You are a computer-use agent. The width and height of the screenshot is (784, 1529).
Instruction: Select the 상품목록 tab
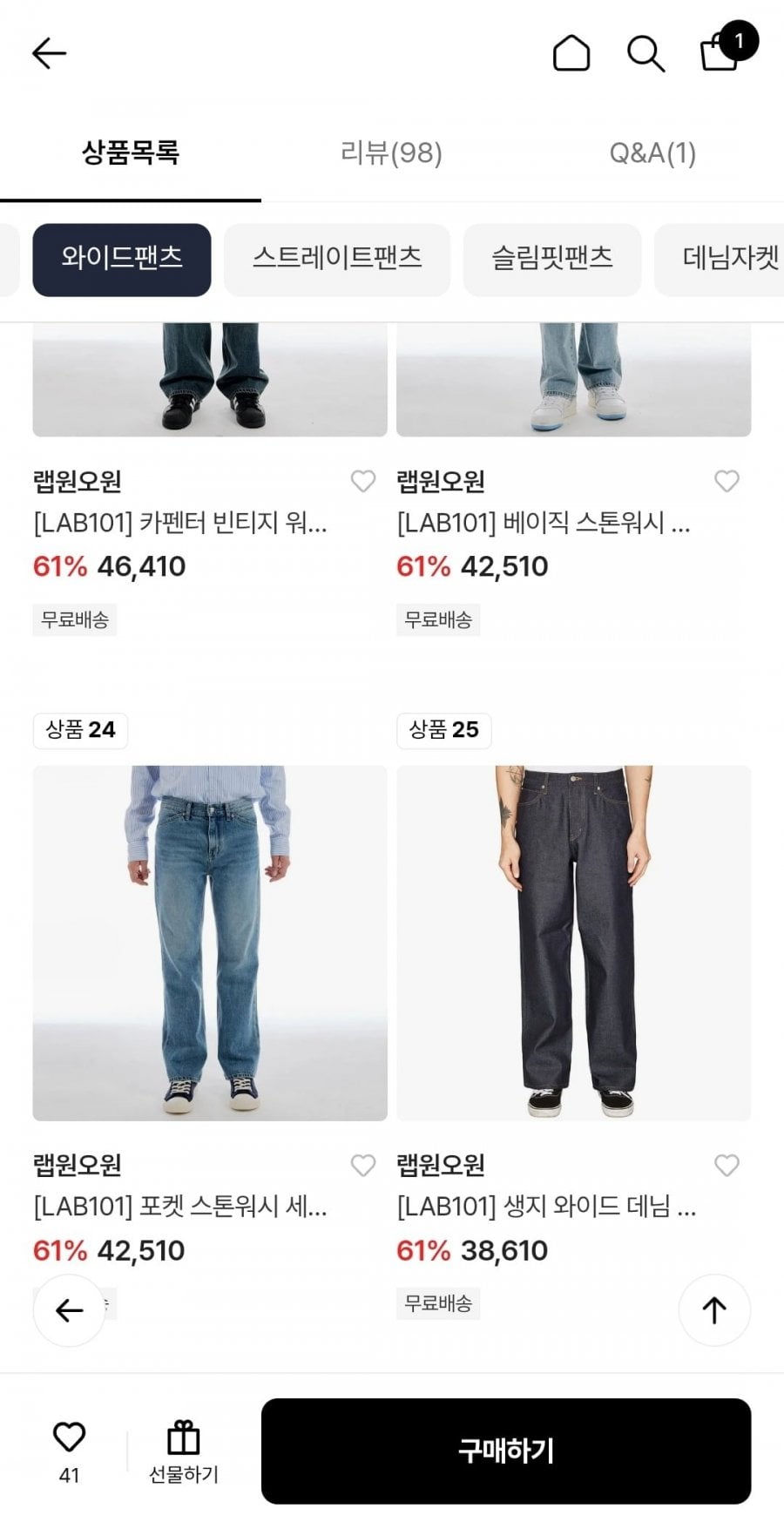(x=131, y=153)
